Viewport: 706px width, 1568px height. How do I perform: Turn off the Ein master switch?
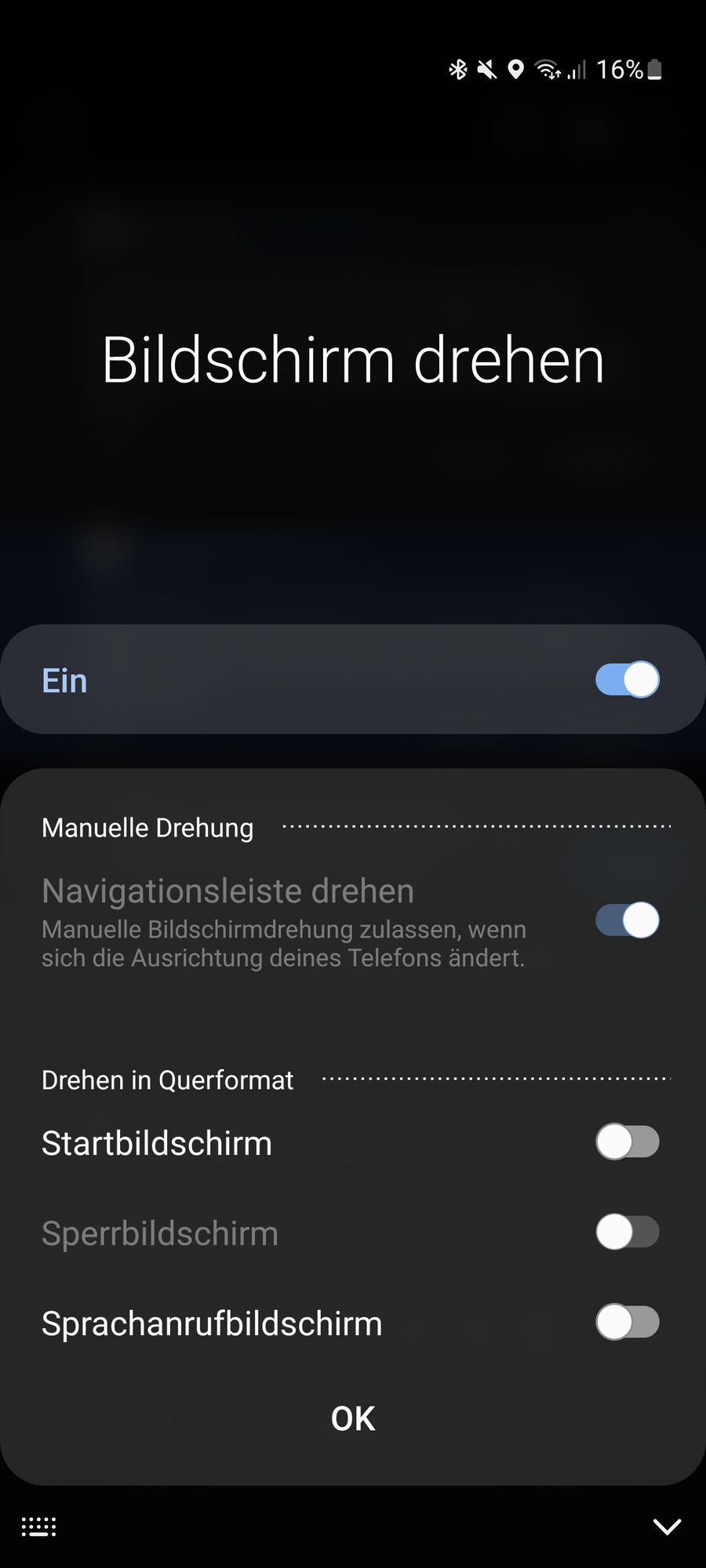coord(627,680)
